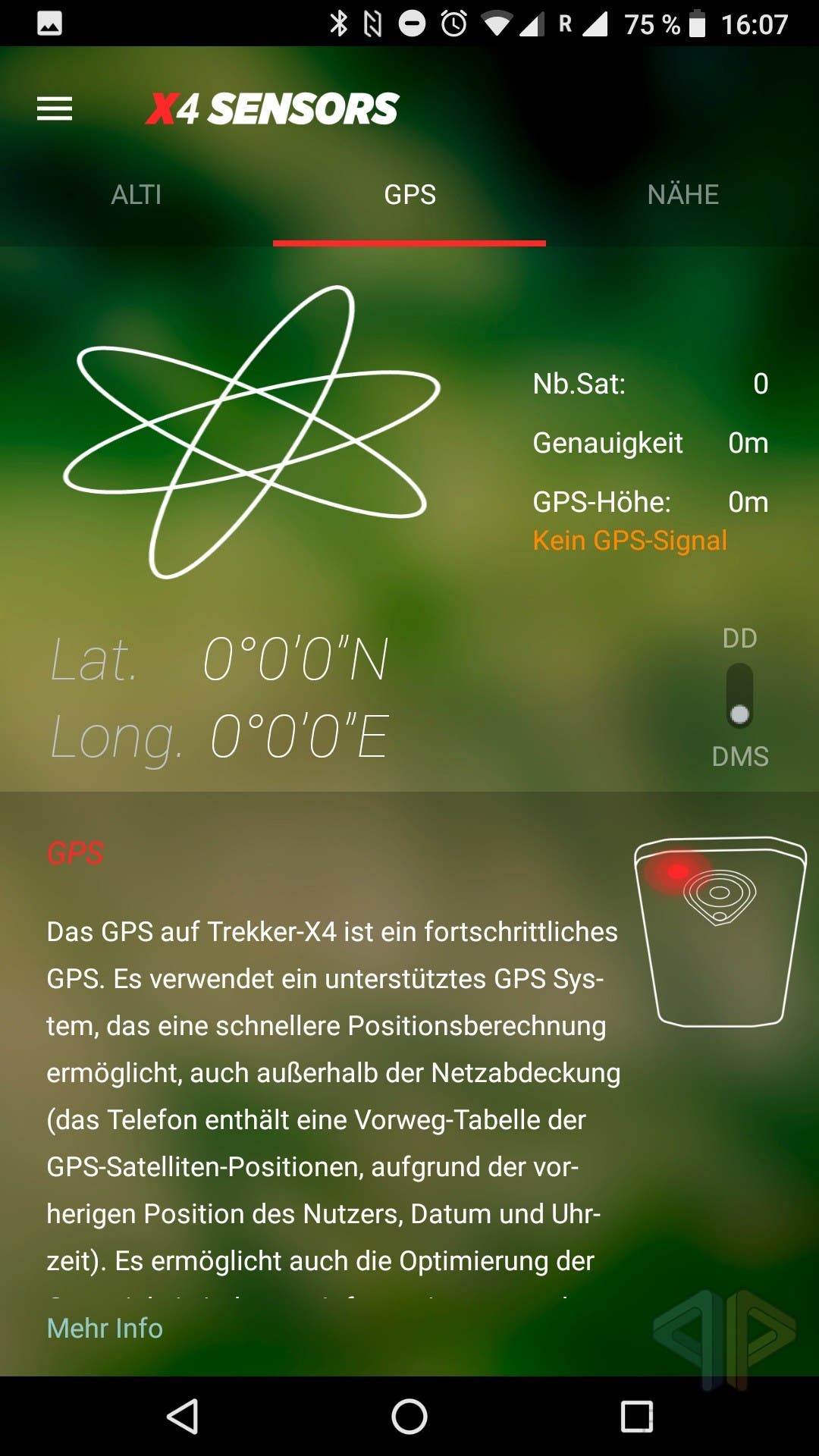The height and width of the screenshot is (1456, 819).
Task: Go to the home screen
Action: point(409,1416)
